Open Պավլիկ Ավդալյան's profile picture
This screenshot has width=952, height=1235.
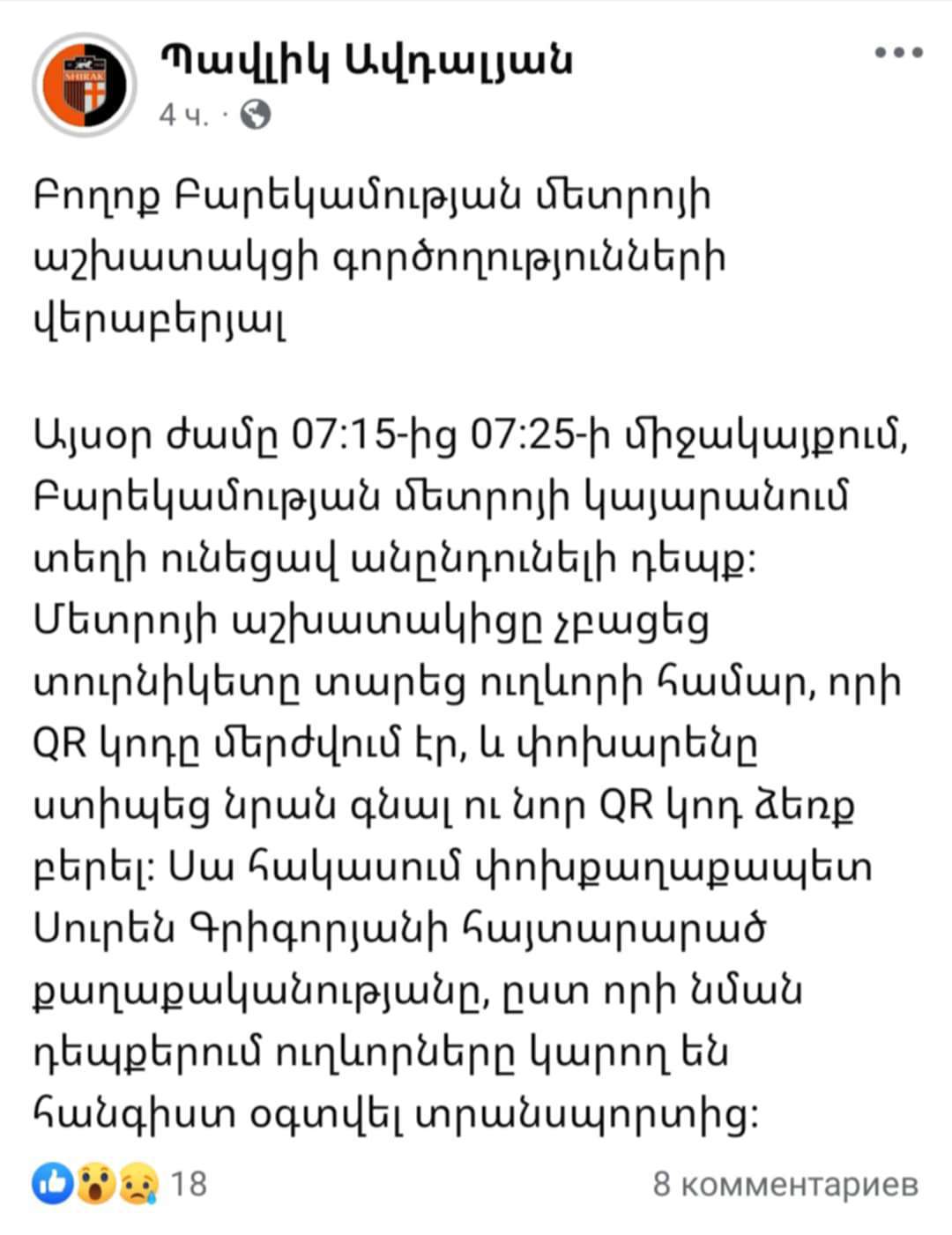(x=85, y=85)
